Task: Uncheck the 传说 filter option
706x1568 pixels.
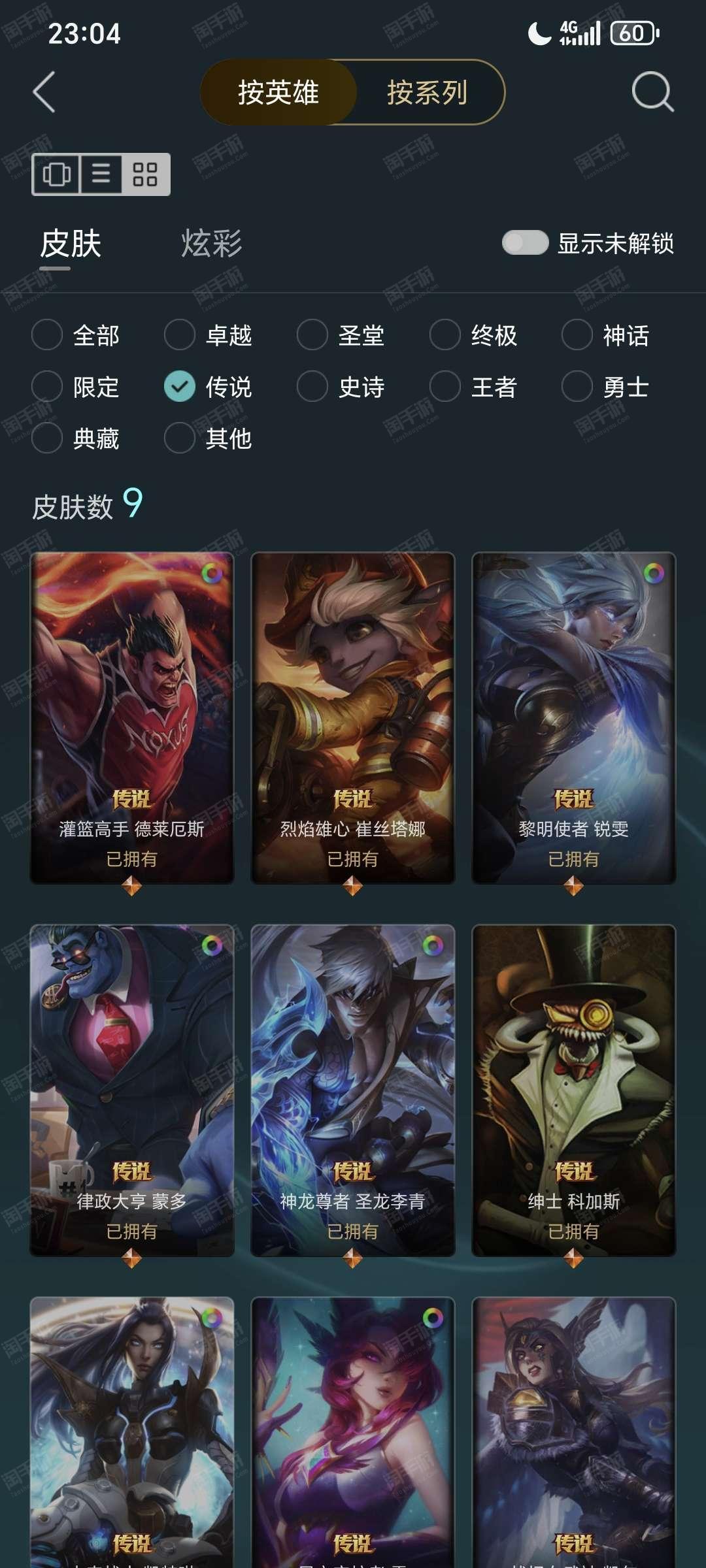Action: coord(209,387)
